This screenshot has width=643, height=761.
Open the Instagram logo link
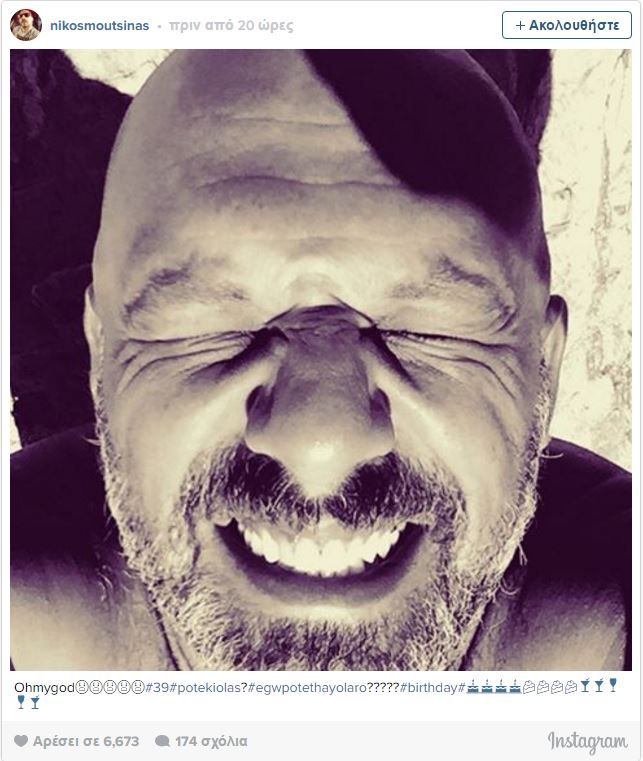tap(587, 742)
